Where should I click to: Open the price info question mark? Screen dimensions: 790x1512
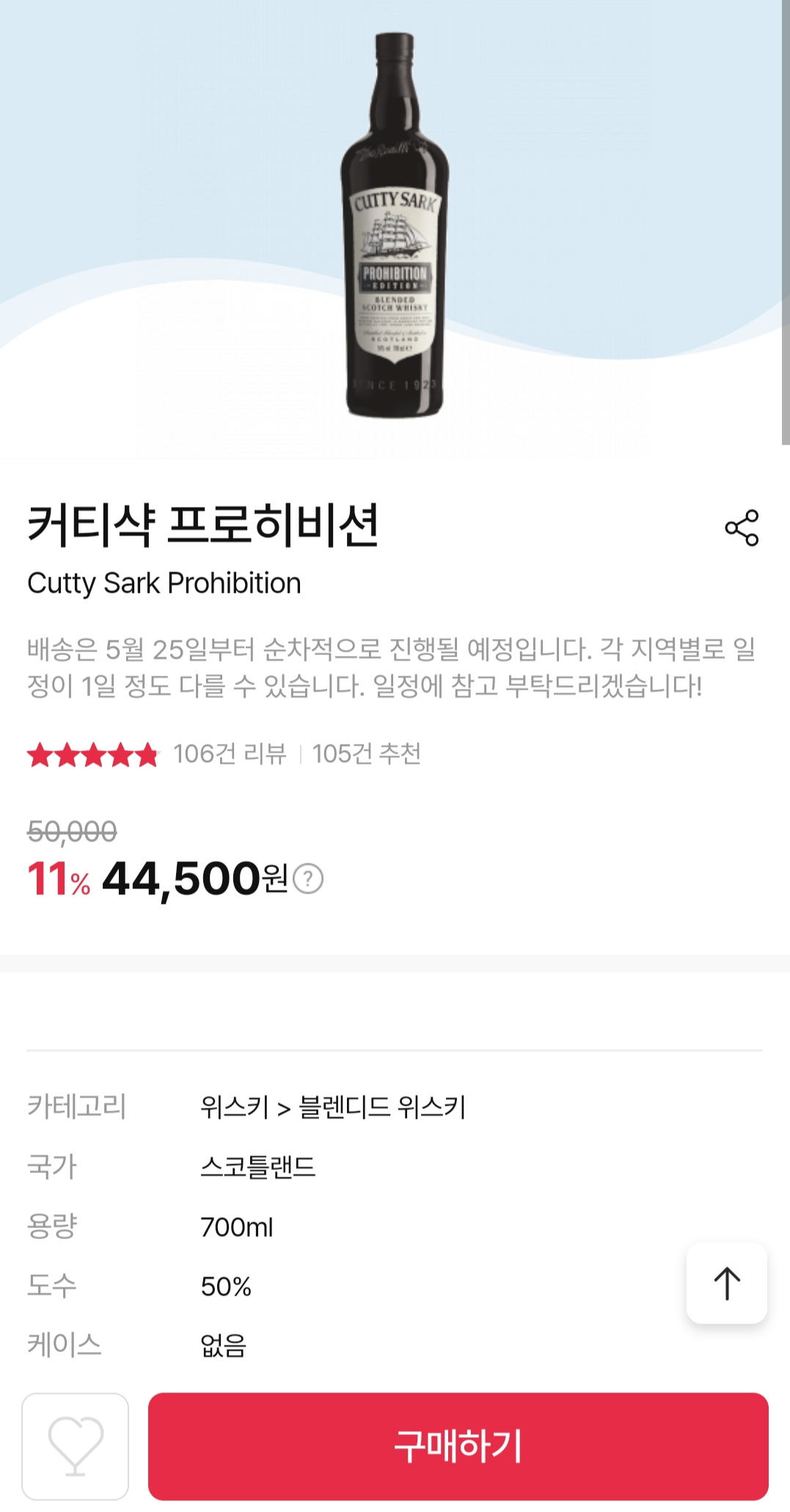click(308, 878)
